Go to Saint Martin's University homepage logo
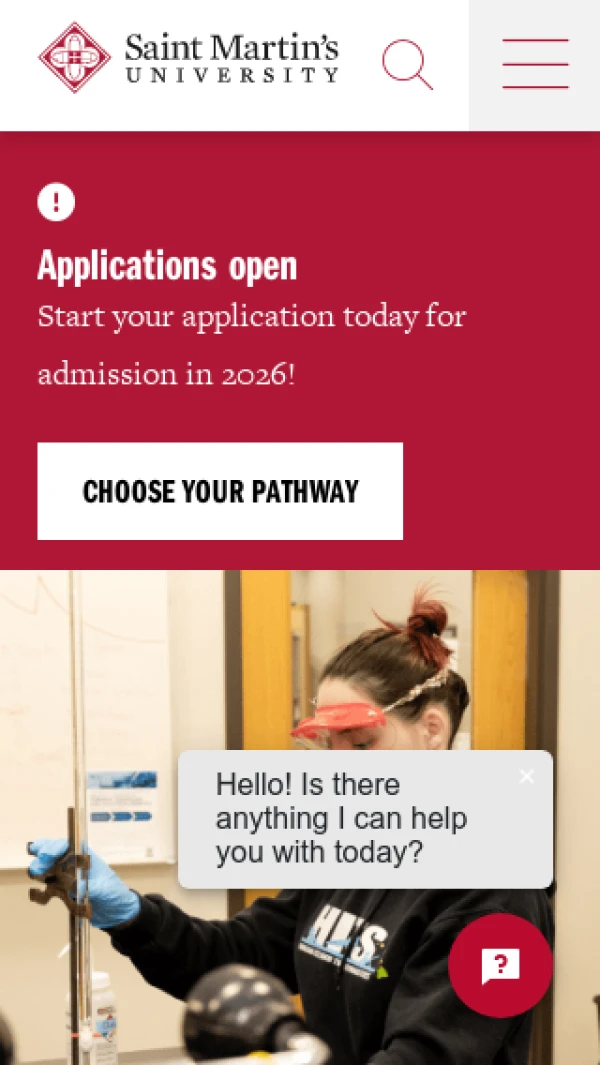Viewport: 600px width, 1065px height. click(x=188, y=58)
